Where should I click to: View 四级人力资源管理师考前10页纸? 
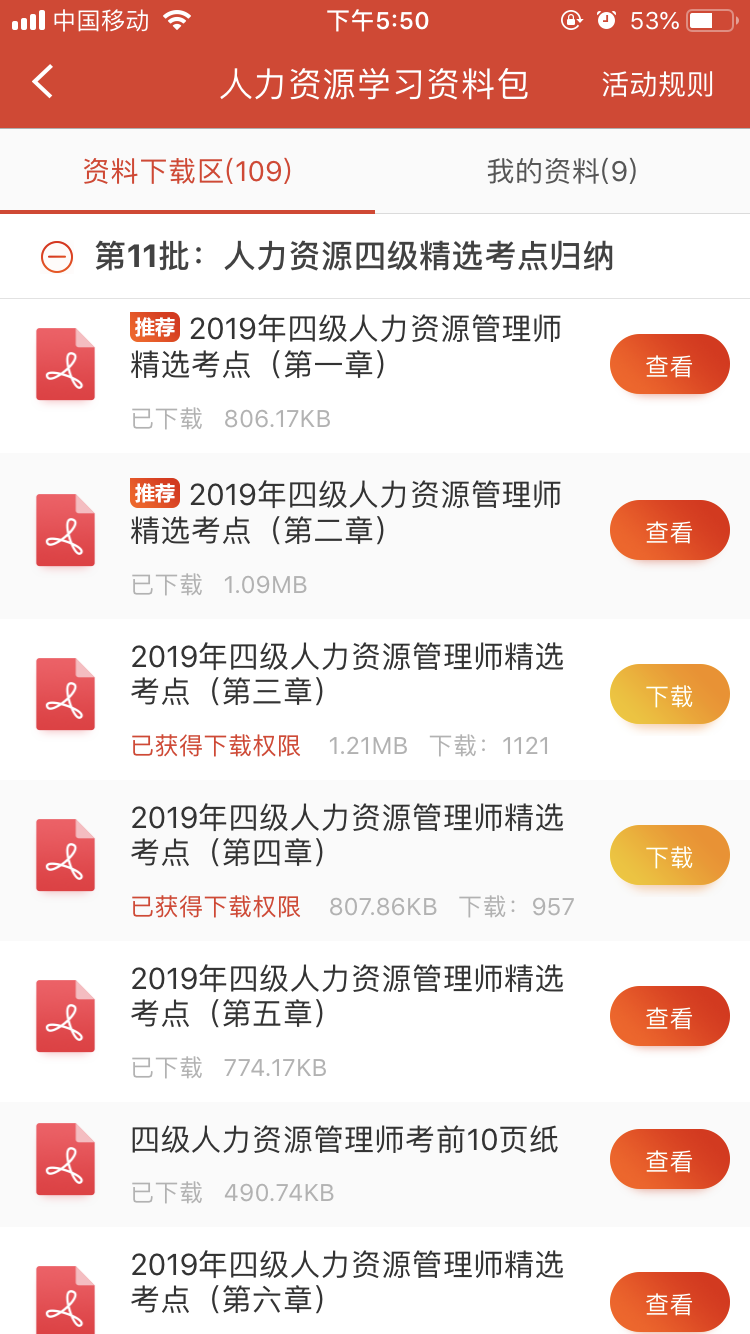point(669,1160)
